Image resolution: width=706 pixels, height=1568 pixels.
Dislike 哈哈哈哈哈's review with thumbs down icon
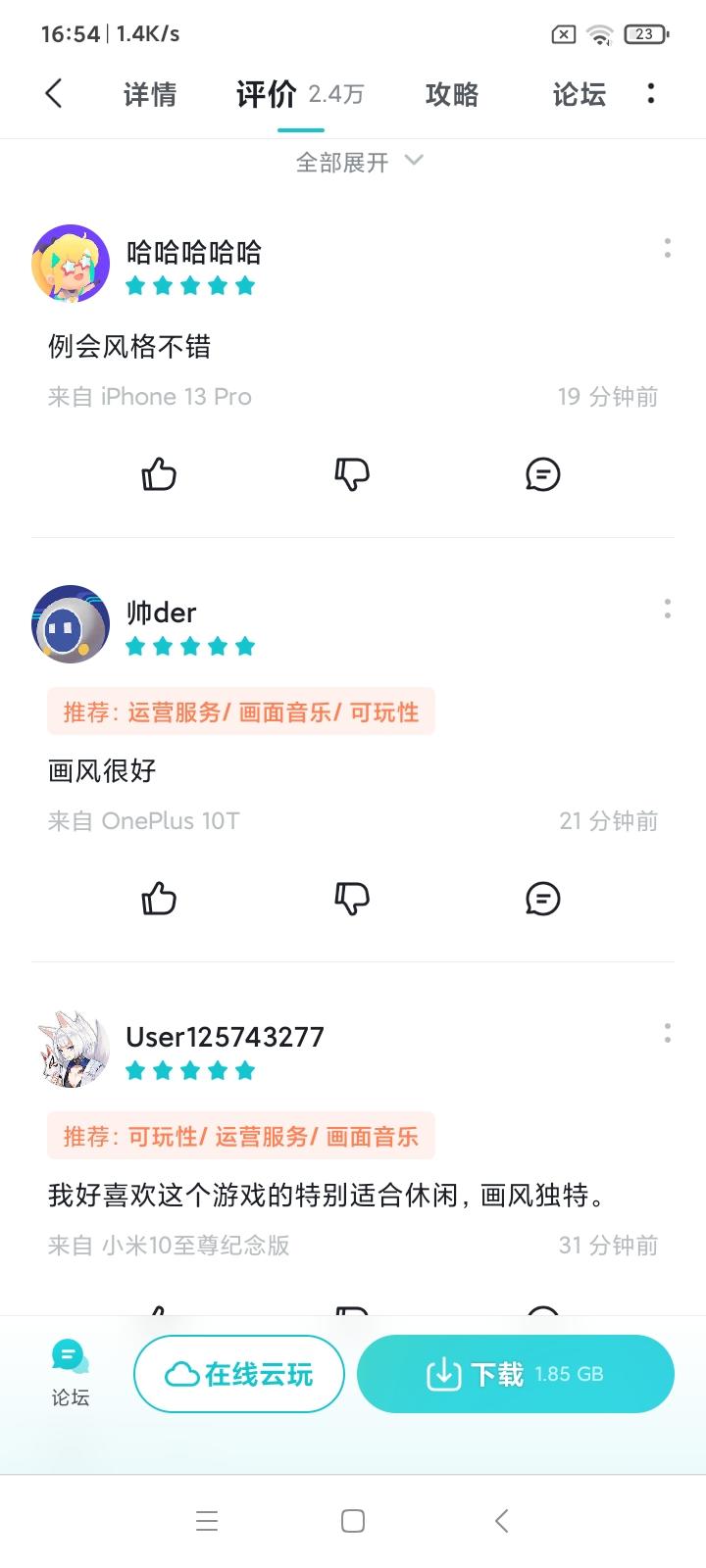[351, 474]
